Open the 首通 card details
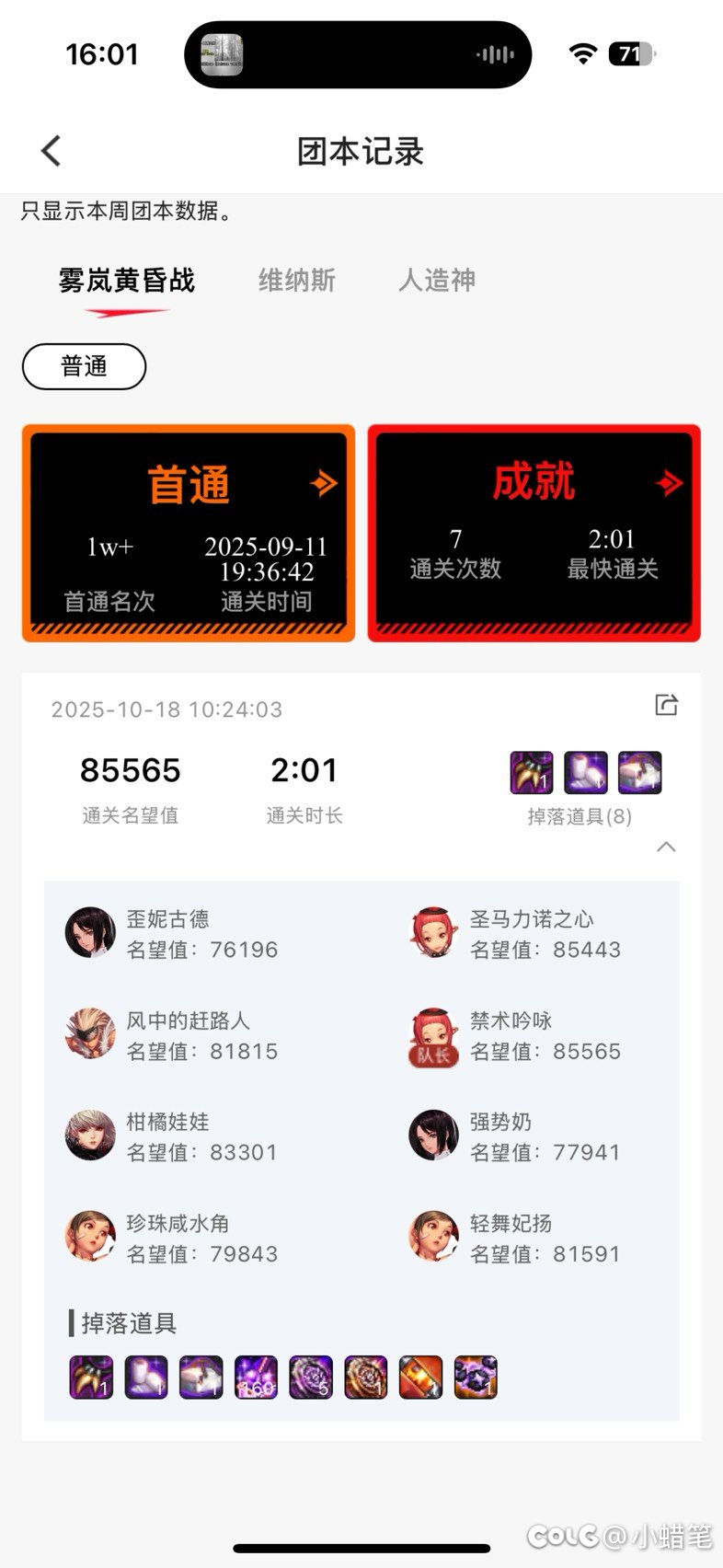 pyautogui.click(x=189, y=533)
